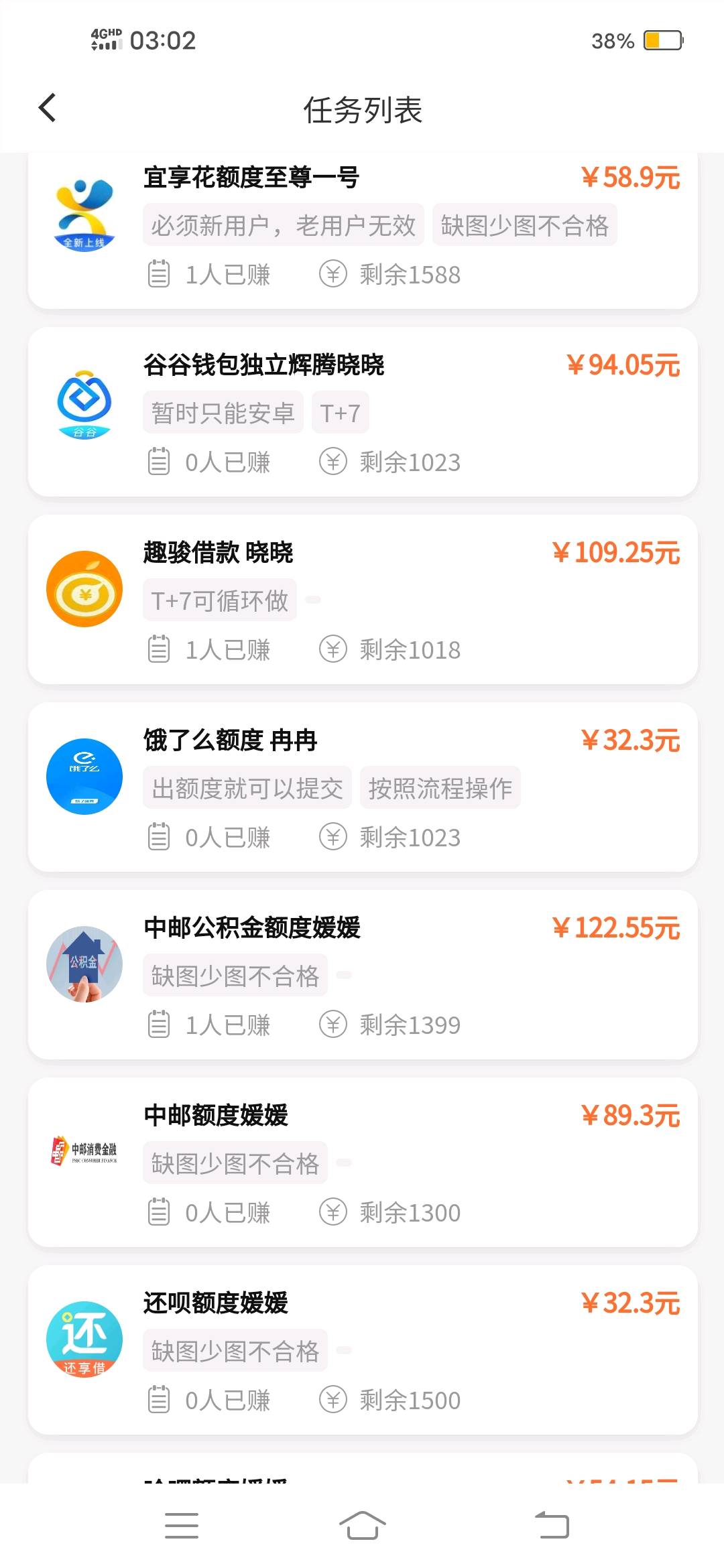Open the 宜享花额度至尊一号 task
The image size is (724, 1568).
pos(362,228)
